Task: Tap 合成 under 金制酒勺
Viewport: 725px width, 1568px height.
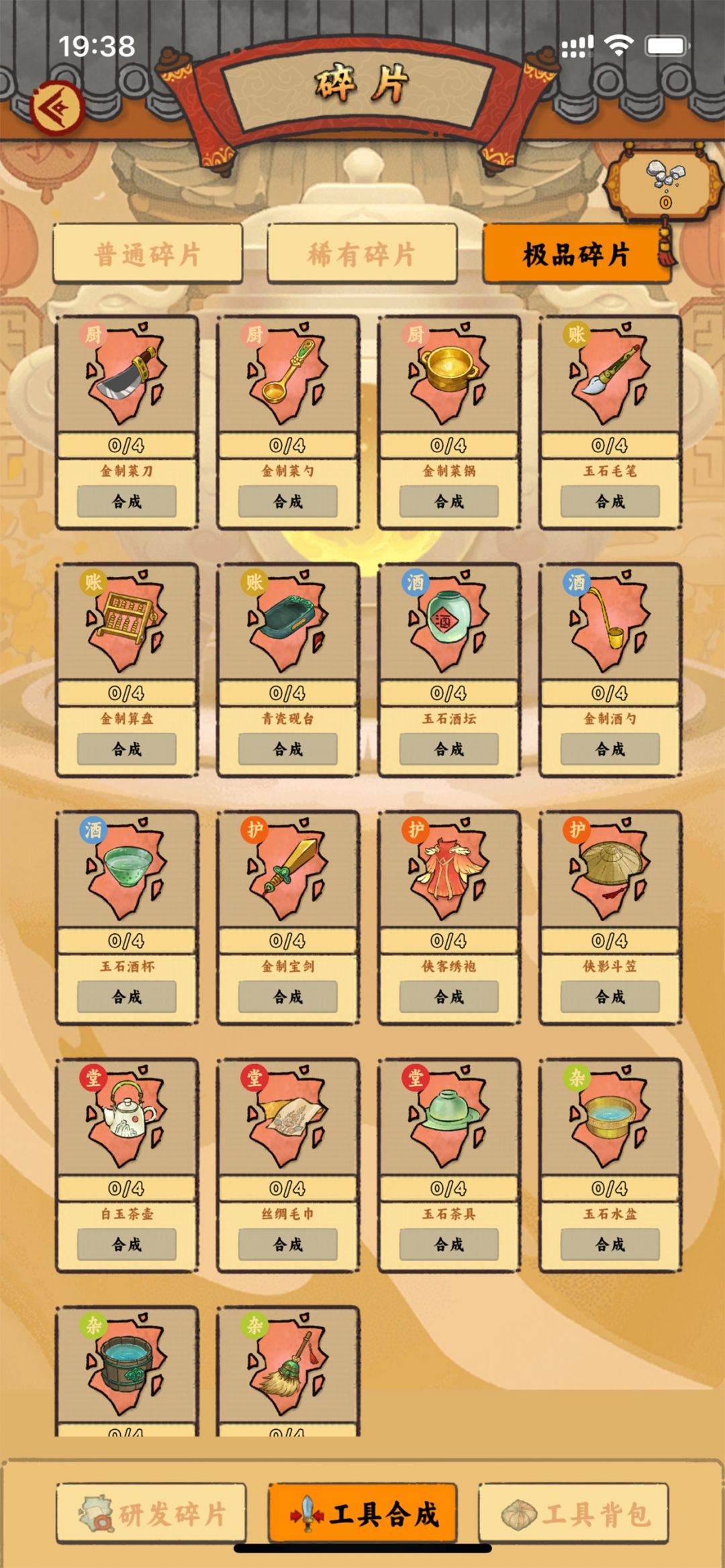Action: pos(610,749)
